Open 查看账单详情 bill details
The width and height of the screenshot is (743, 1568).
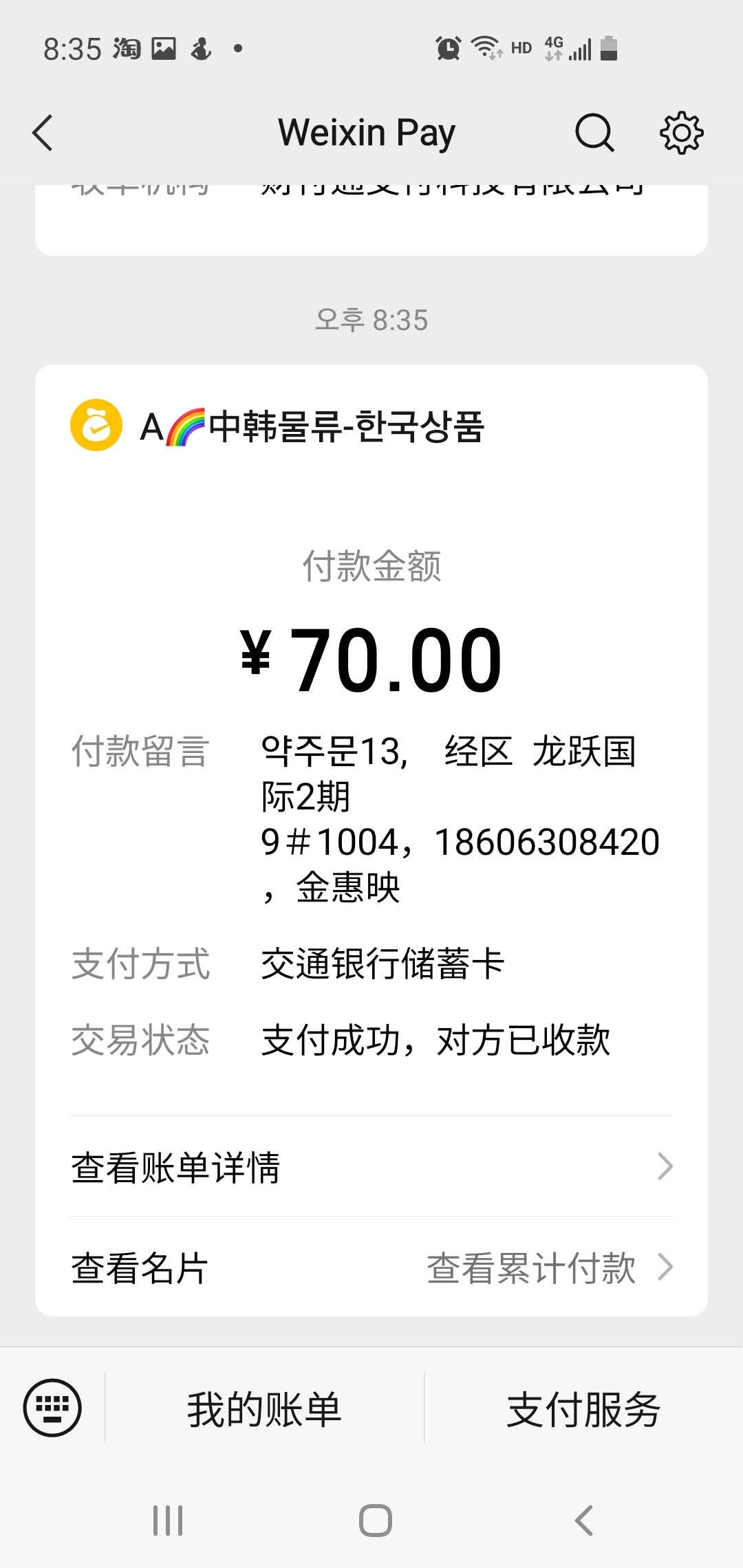[371, 1166]
